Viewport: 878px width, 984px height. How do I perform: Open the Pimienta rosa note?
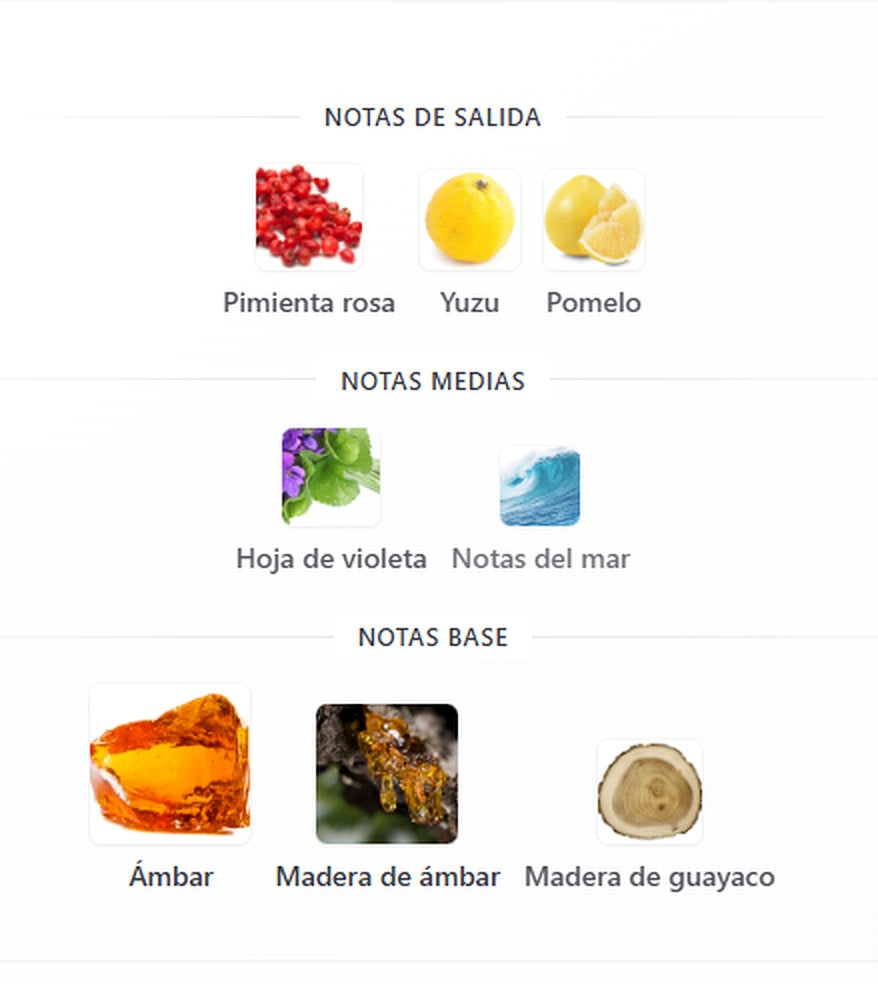308,218
